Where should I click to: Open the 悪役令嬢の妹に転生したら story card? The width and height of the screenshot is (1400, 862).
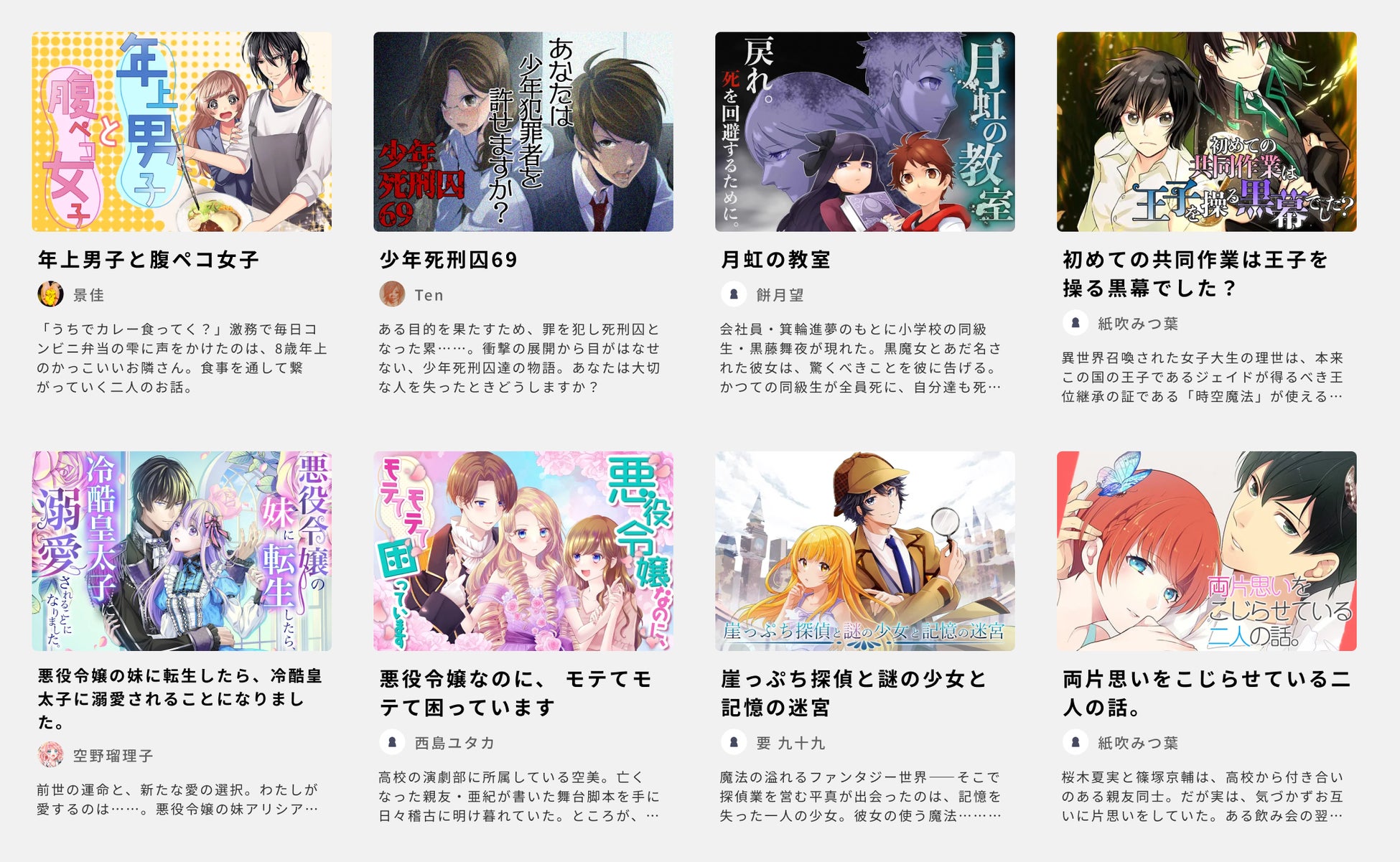pyautogui.click(x=180, y=698)
